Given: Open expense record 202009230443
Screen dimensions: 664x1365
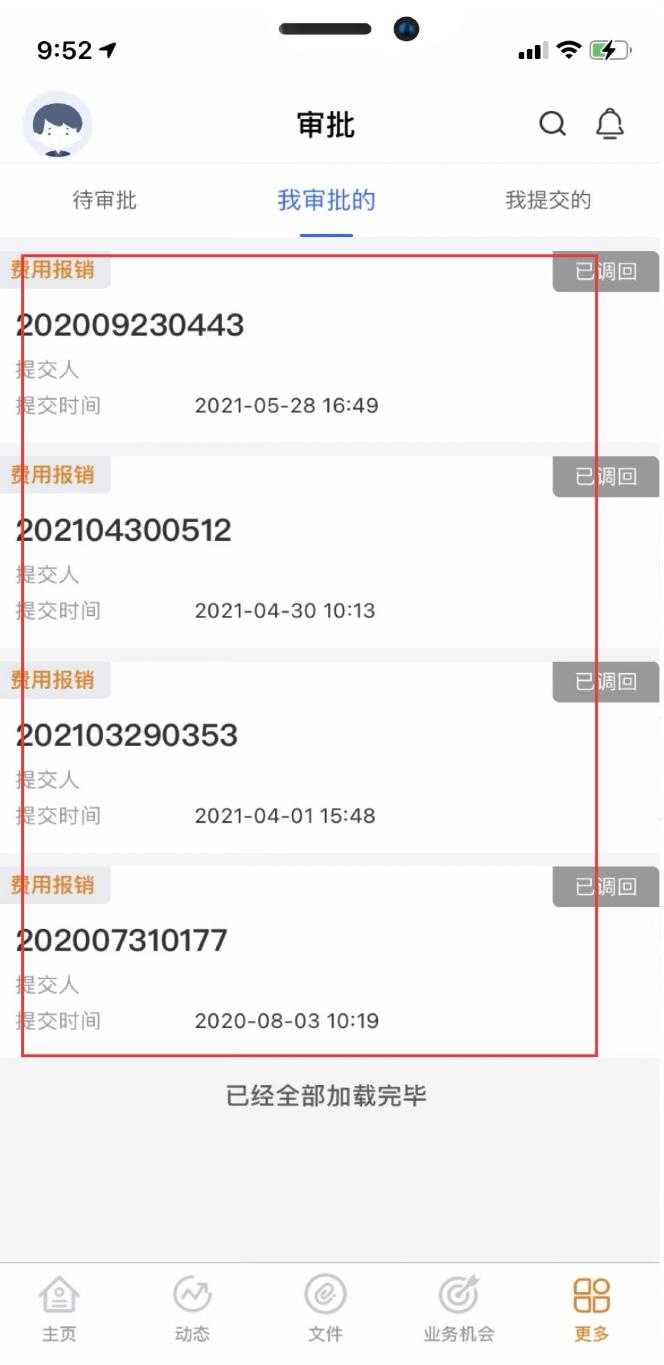Looking at the screenshot, I should (x=330, y=347).
